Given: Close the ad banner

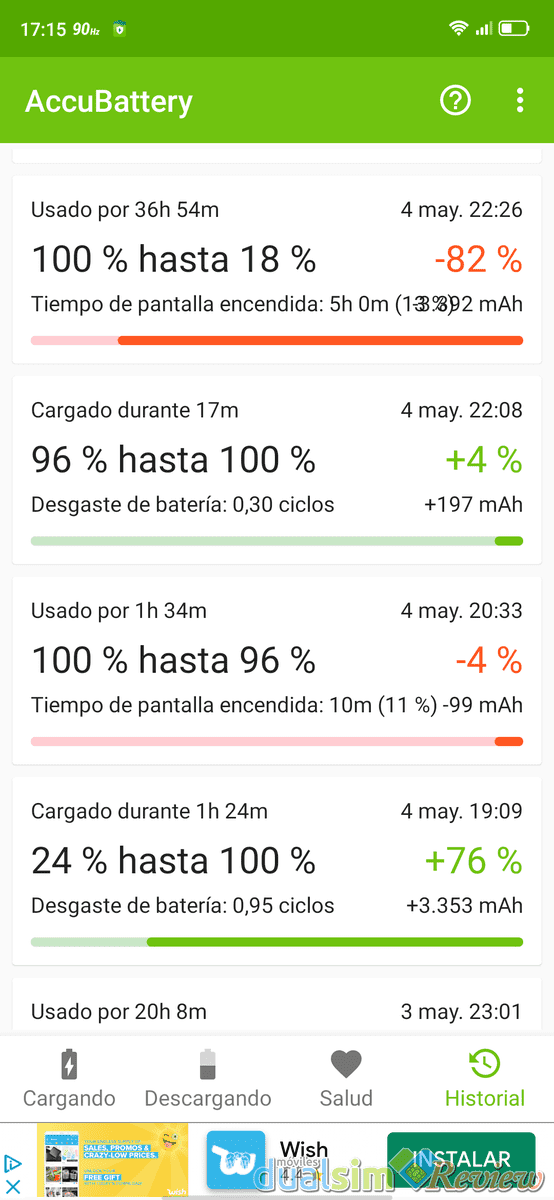Looking at the screenshot, I should coord(13,1186).
